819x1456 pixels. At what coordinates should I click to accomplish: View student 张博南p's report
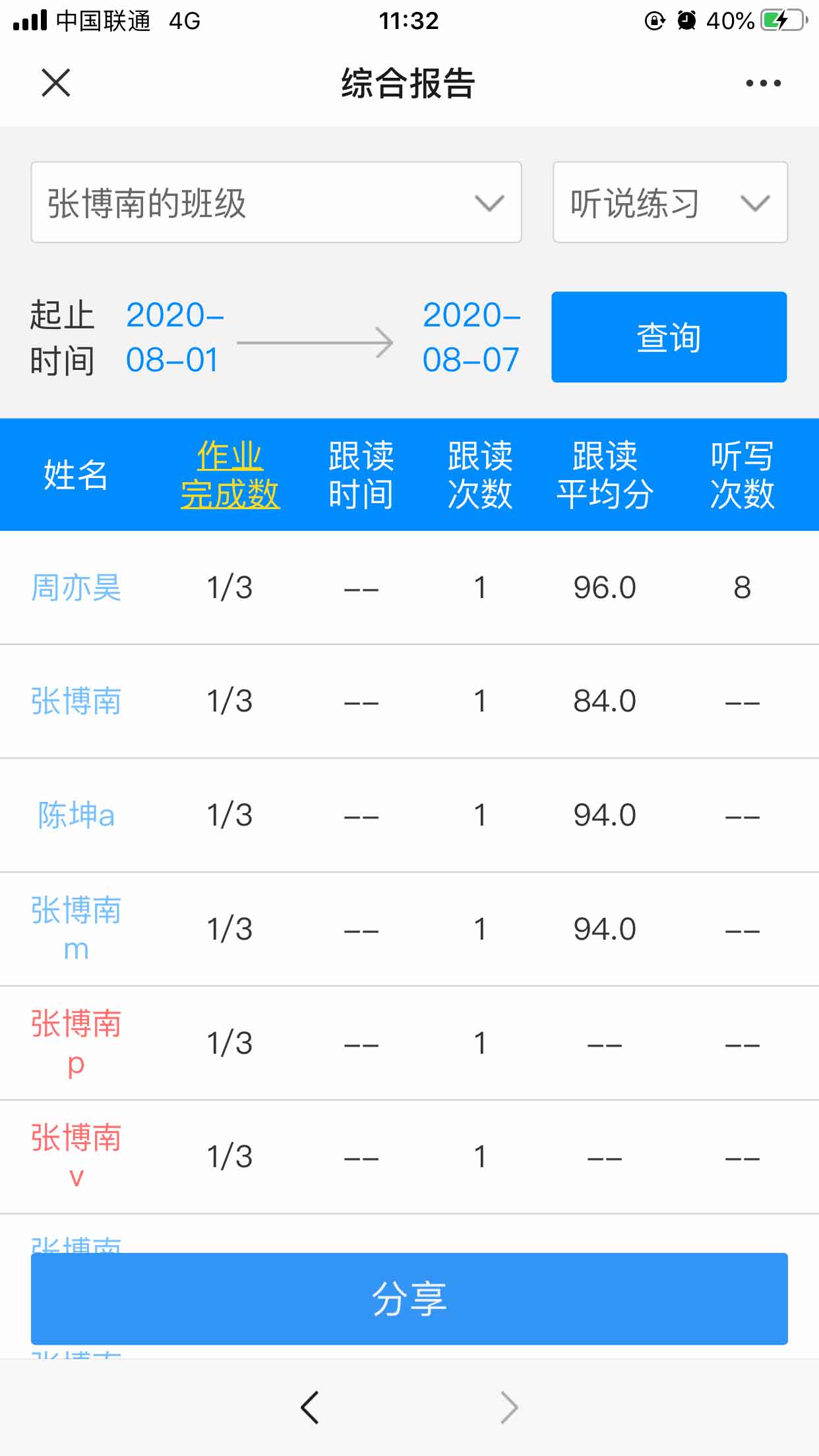click(76, 1043)
